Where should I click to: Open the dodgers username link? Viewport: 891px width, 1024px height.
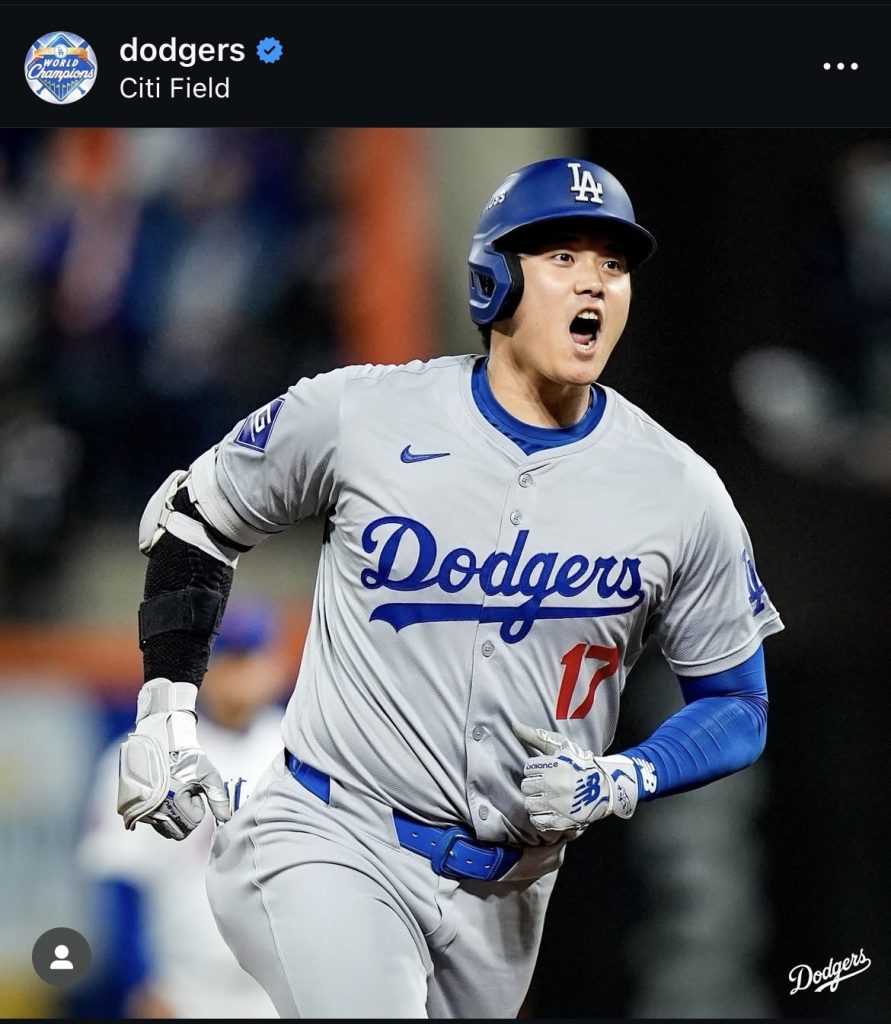[182, 50]
